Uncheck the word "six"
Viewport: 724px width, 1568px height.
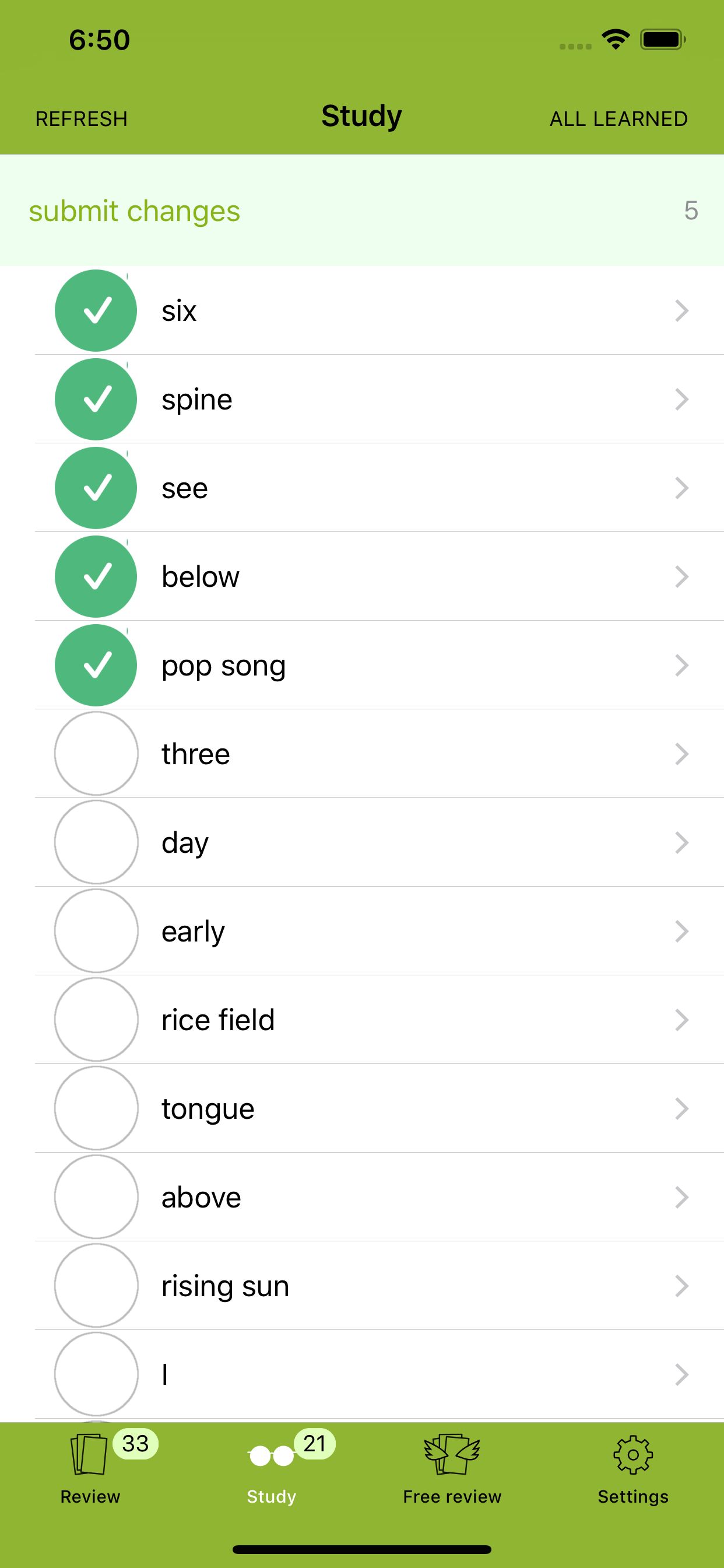tap(96, 310)
